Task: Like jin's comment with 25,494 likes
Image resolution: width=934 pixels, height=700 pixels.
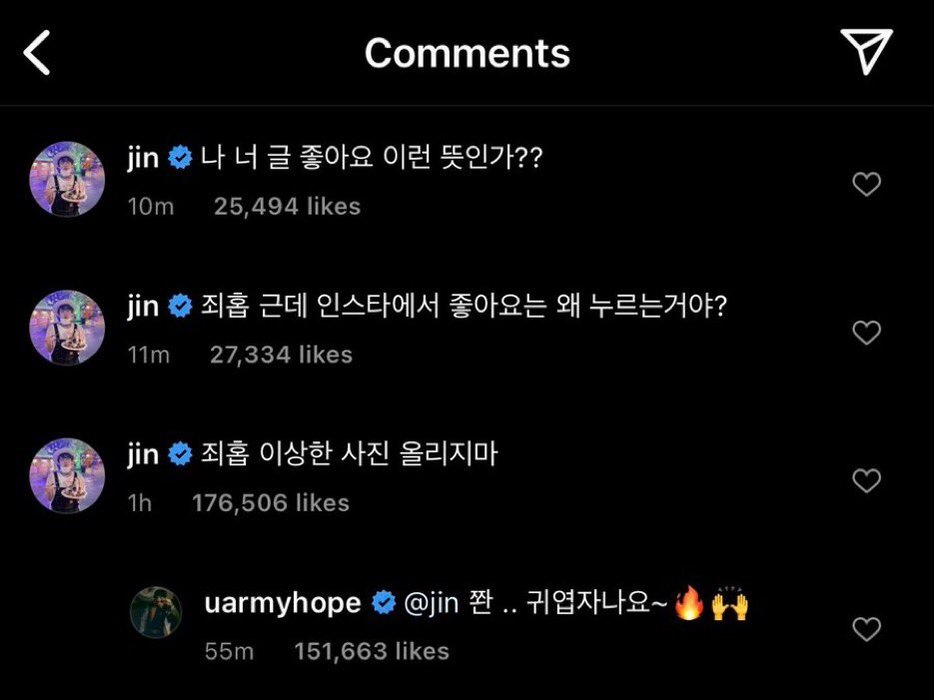Action: pyautogui.click(x=866, y=185)
